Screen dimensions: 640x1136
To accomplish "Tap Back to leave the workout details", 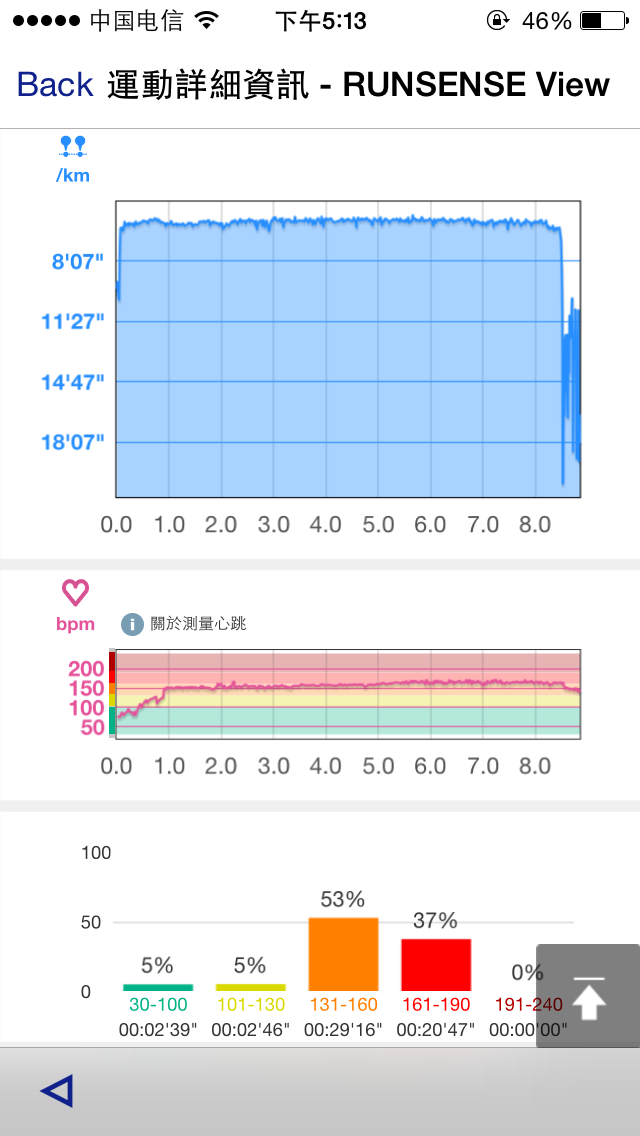I will (55, 85).
